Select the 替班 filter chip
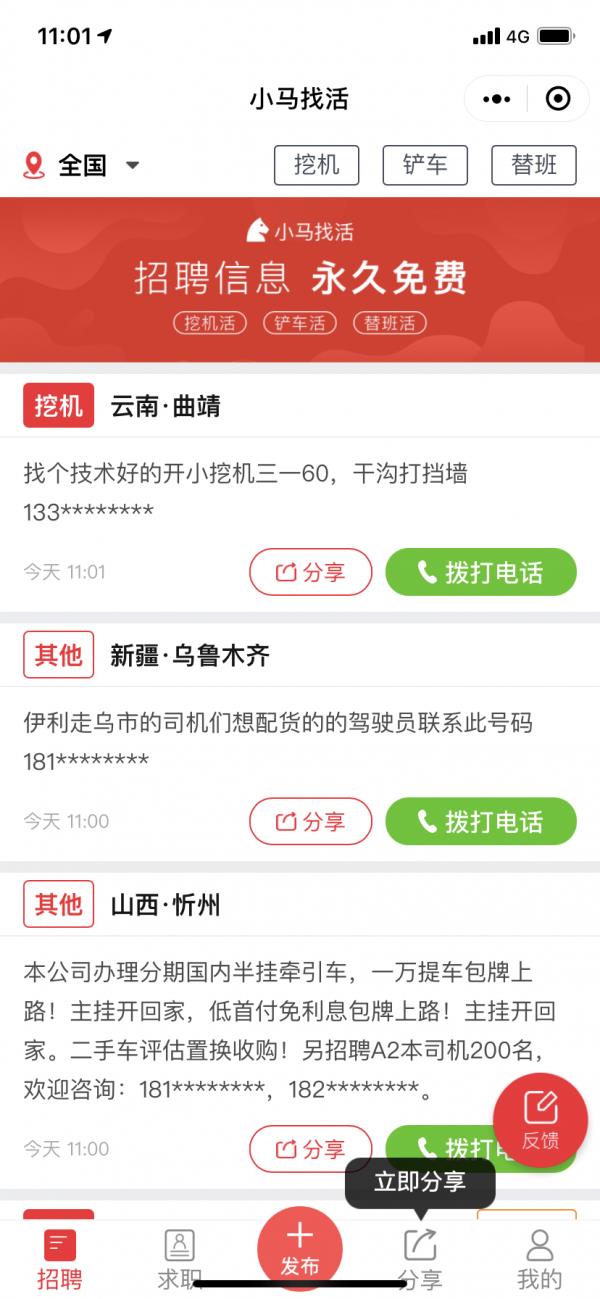This screenshot has width=600, height=1299. coord(534,165)
